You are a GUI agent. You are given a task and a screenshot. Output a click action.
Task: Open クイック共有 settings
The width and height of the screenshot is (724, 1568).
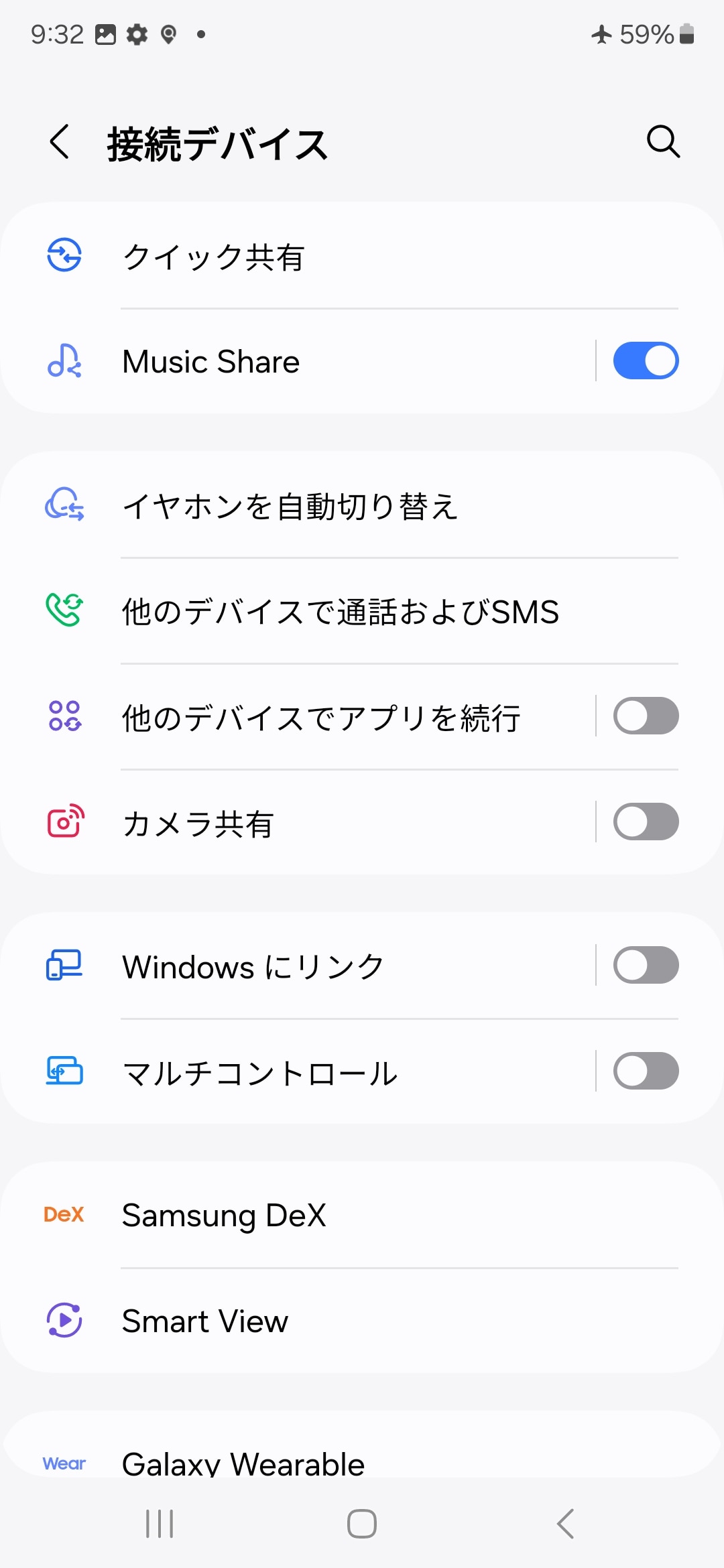[362, 257]
